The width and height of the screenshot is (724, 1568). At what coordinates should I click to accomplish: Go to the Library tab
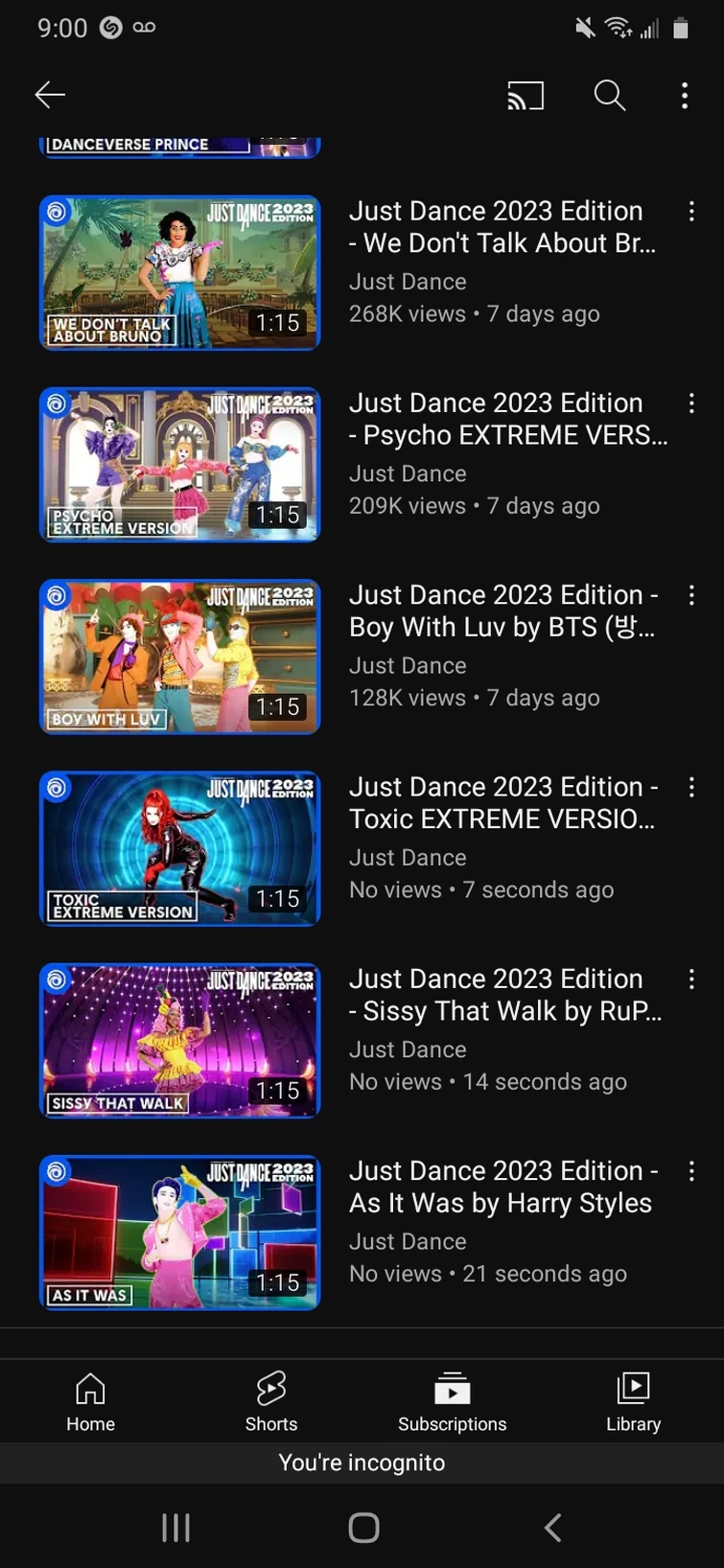click(x=633, y=1401)
